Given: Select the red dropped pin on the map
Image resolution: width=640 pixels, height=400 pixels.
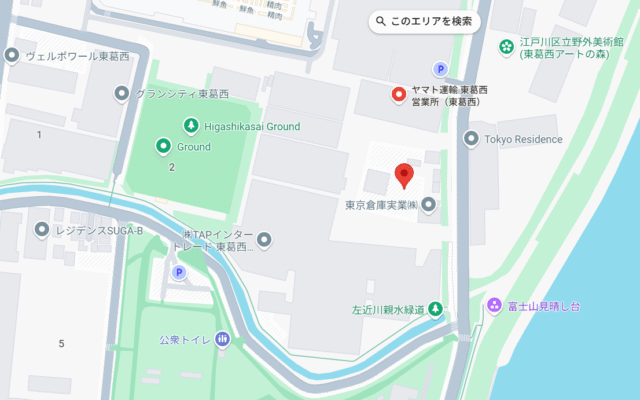Looking at the screenshot, I should point(404,176).
